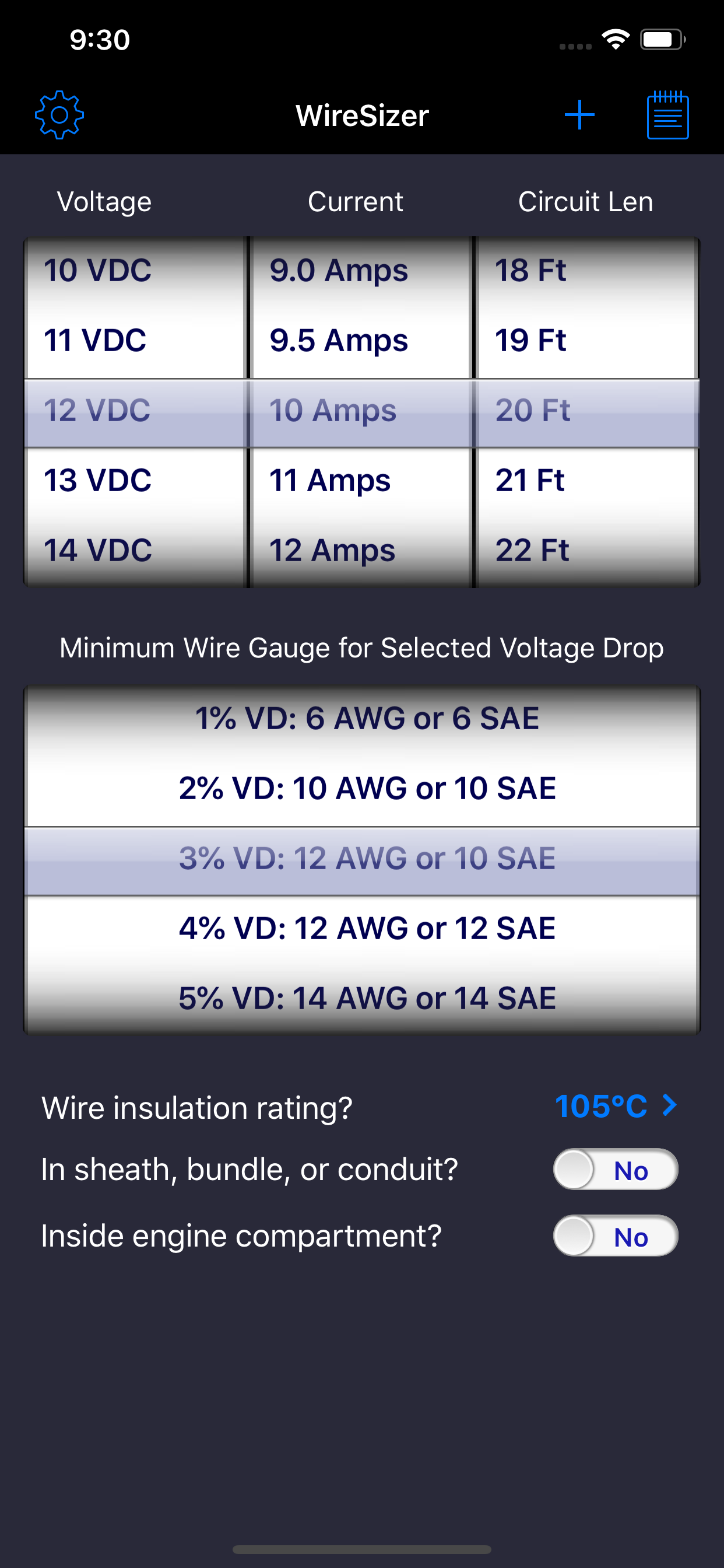
Task: Click the Wi-Fi status icon
Action: coord(615,40)
